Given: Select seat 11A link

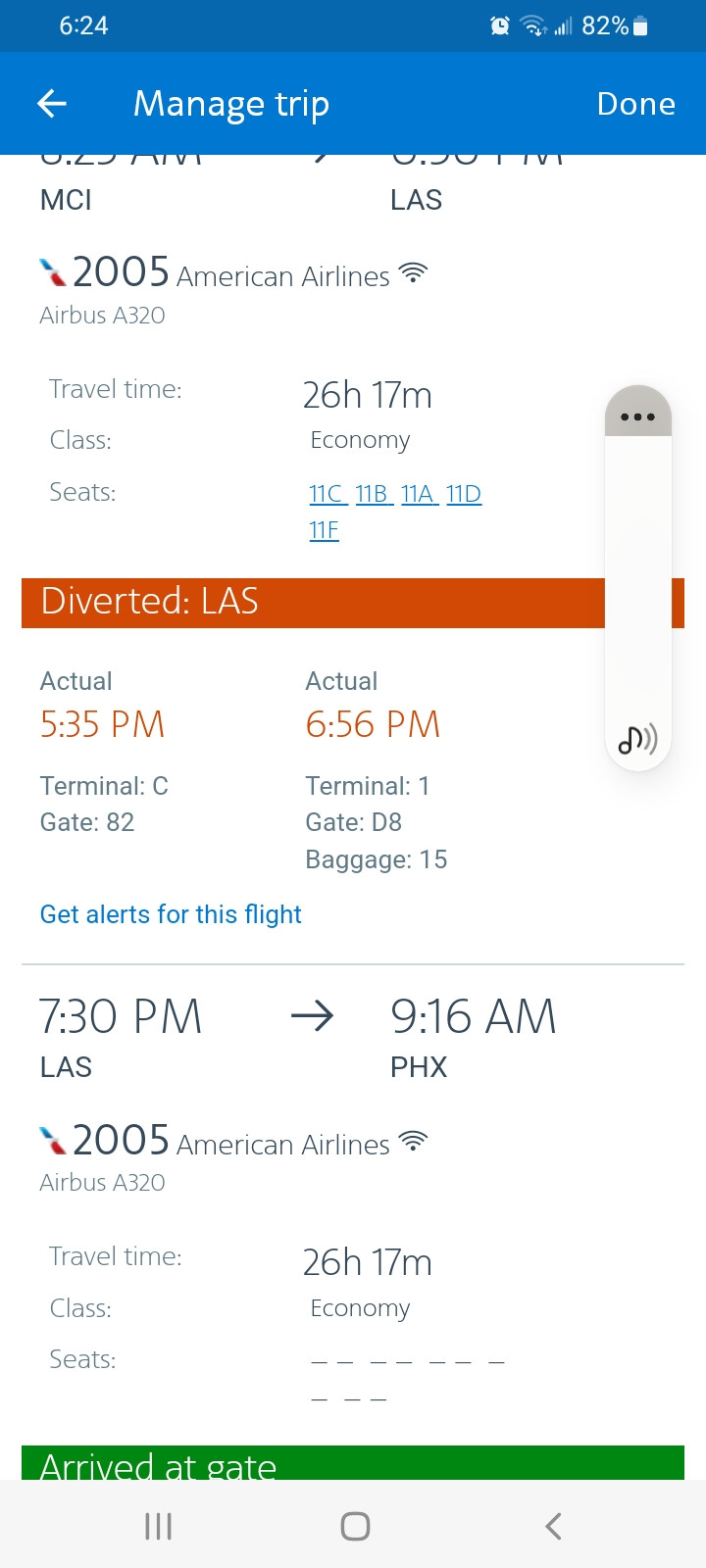Looking at the screenshot, I should 420,493.
